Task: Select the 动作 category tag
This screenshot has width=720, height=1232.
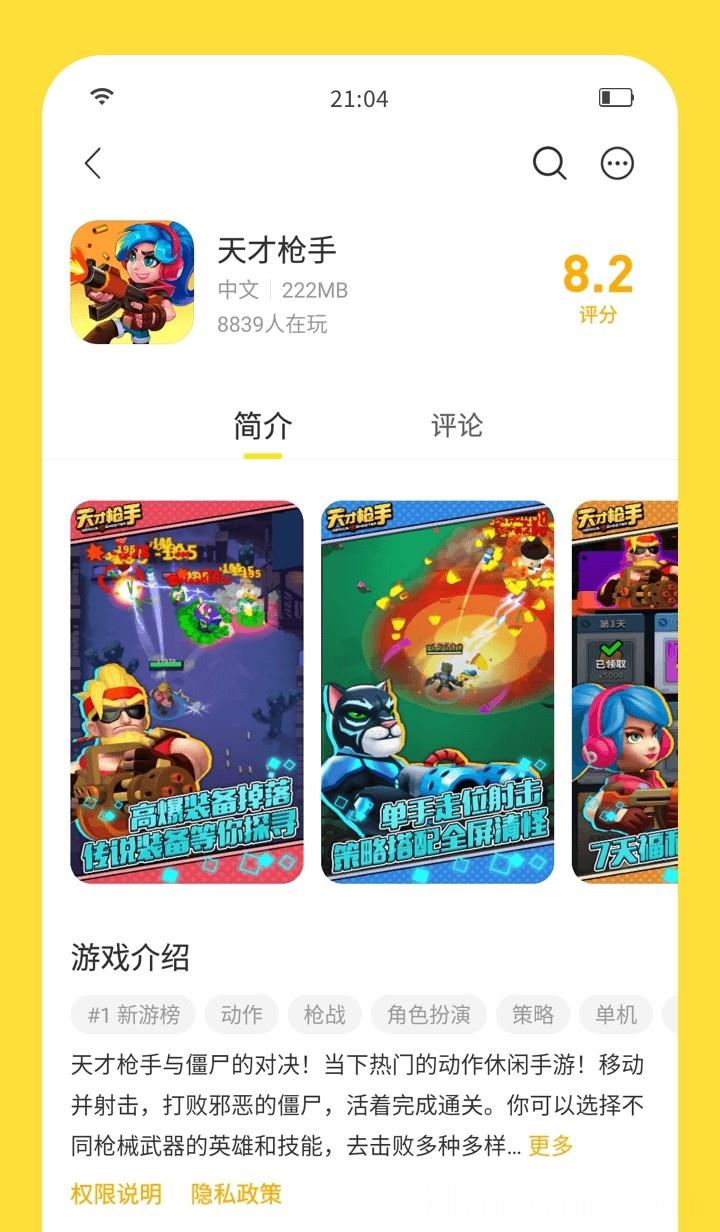Action: [x=242, y=1015]
